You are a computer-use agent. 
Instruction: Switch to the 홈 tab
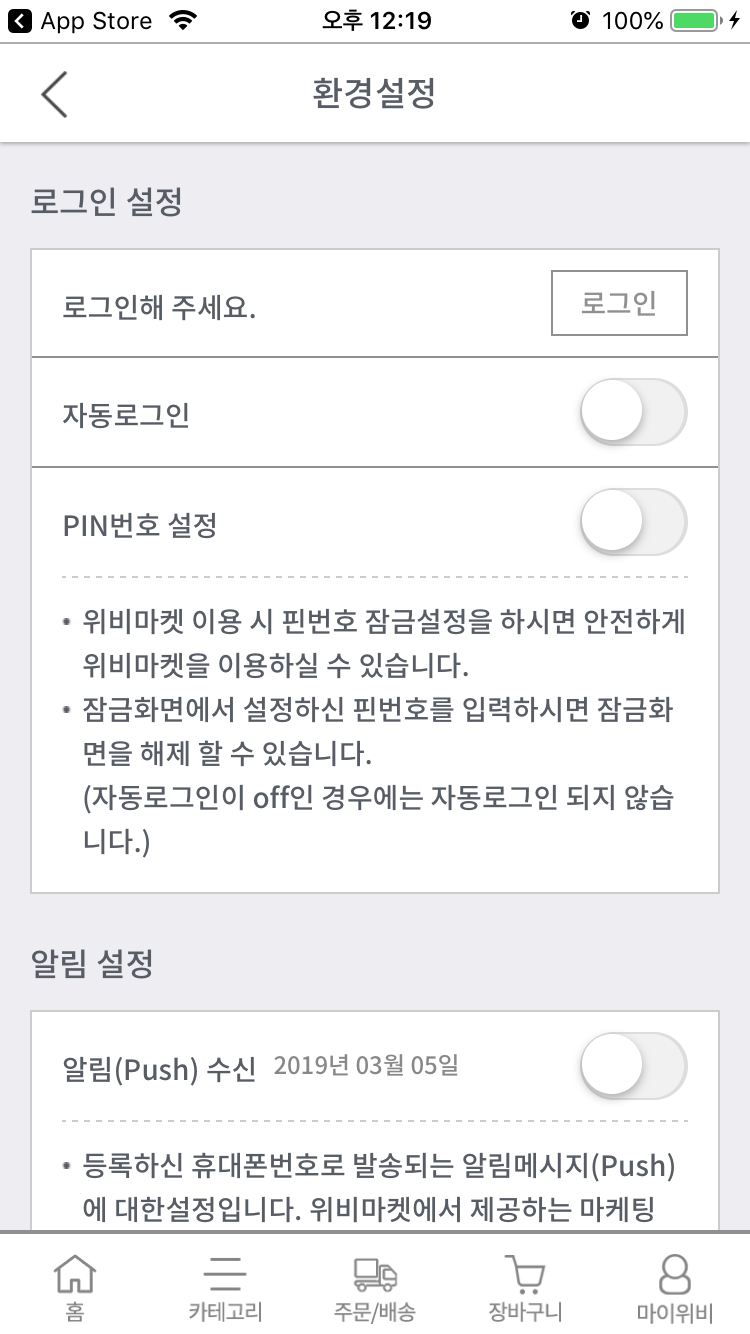tap(75, 1287)
